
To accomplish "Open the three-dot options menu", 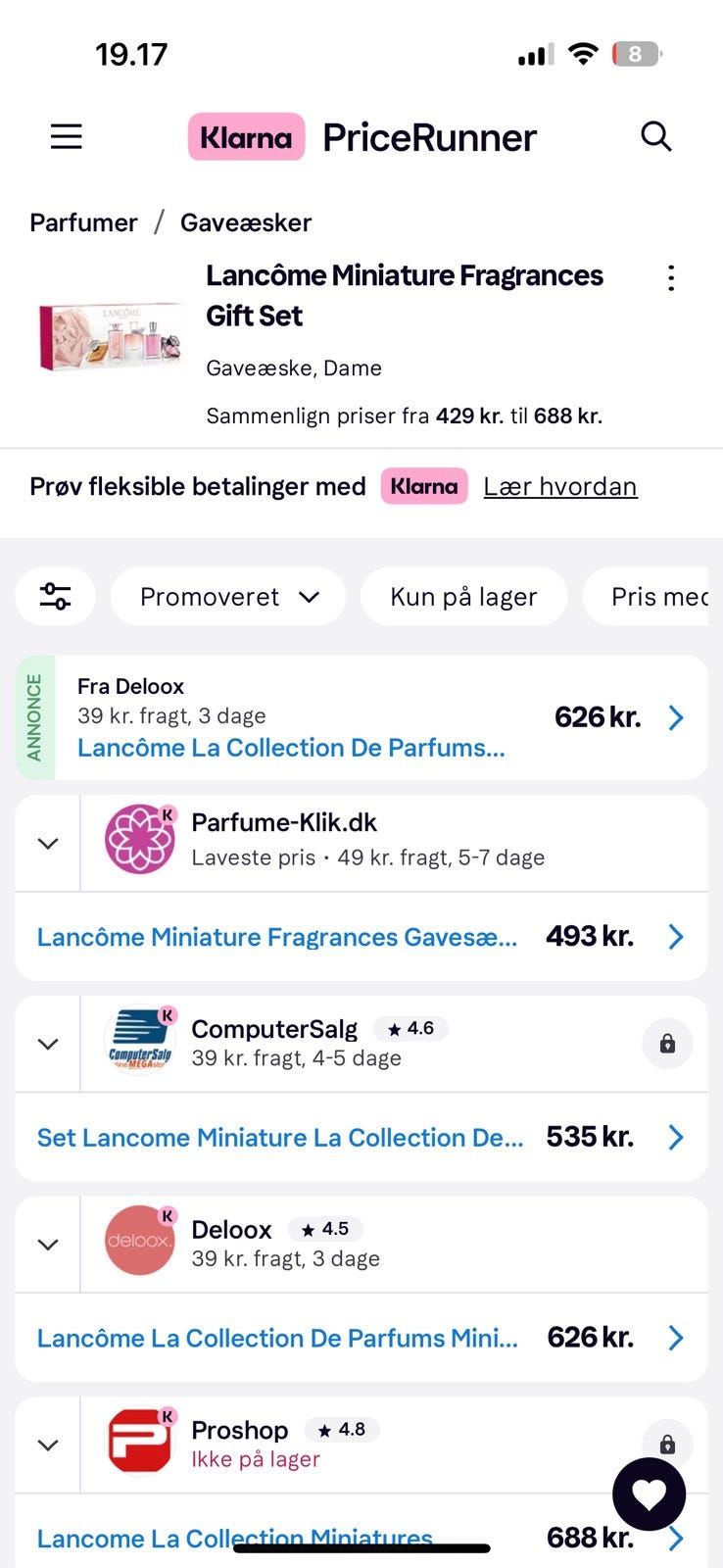I will click(670, 277).
